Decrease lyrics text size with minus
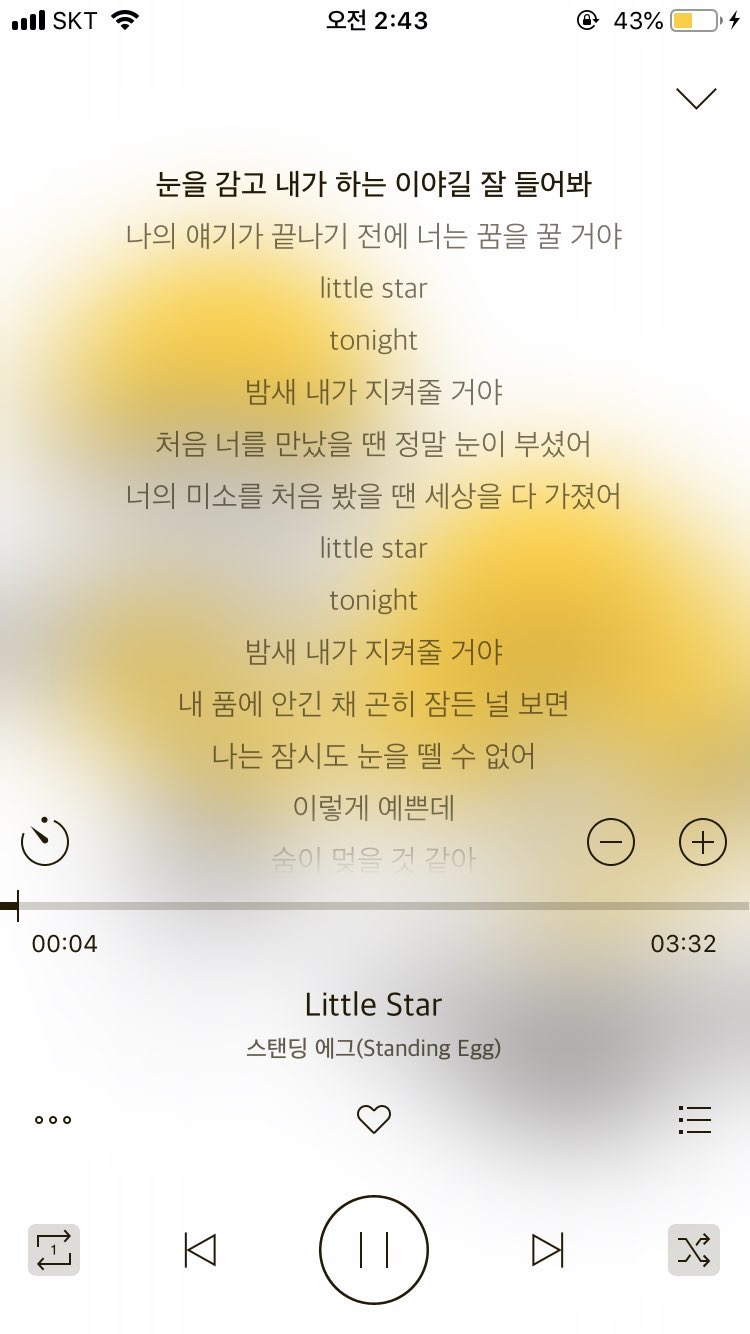 611,843
